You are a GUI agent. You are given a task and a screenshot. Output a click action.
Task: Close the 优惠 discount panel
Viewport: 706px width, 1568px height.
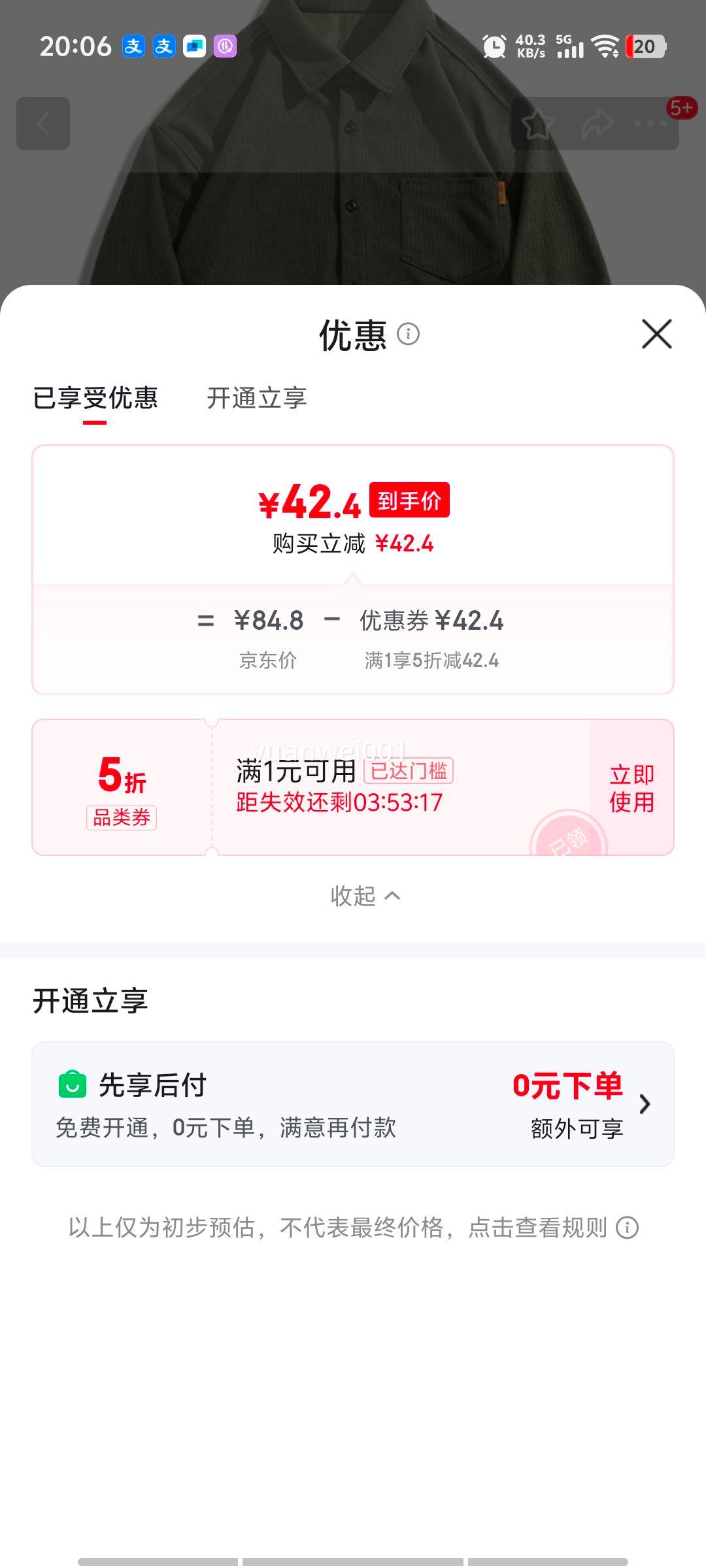click(656, 335)
